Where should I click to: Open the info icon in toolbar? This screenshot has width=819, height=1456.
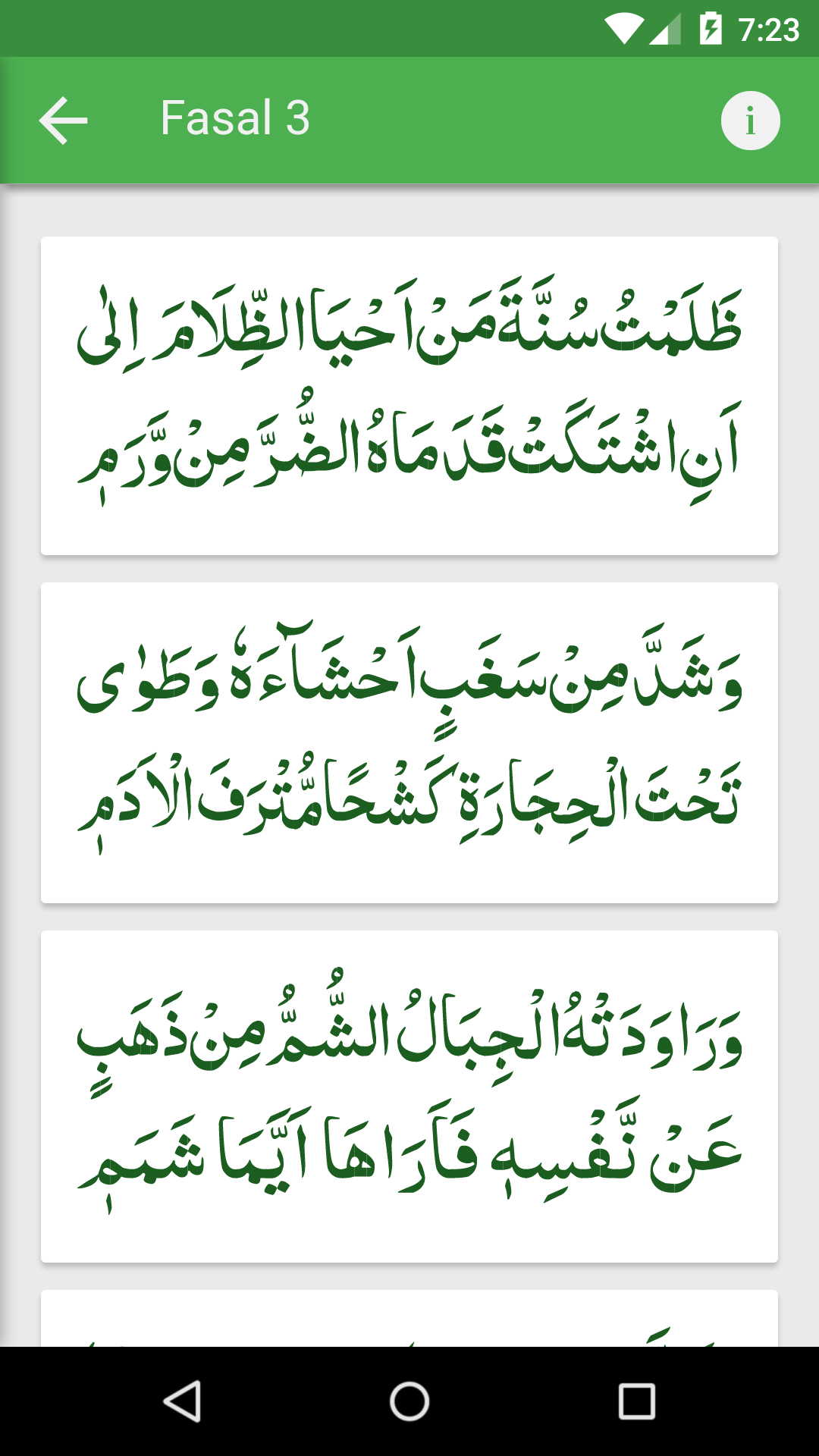750,121
